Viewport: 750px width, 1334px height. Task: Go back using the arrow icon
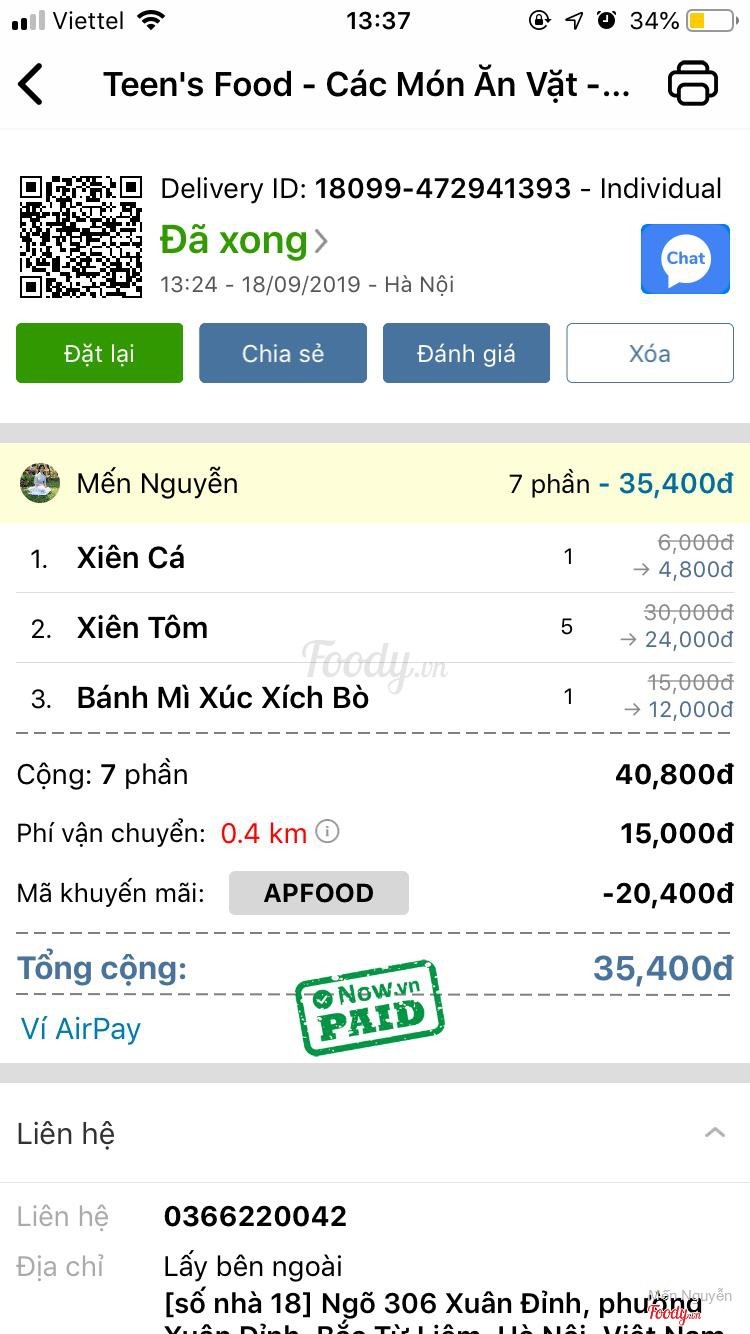coord(32,84)
